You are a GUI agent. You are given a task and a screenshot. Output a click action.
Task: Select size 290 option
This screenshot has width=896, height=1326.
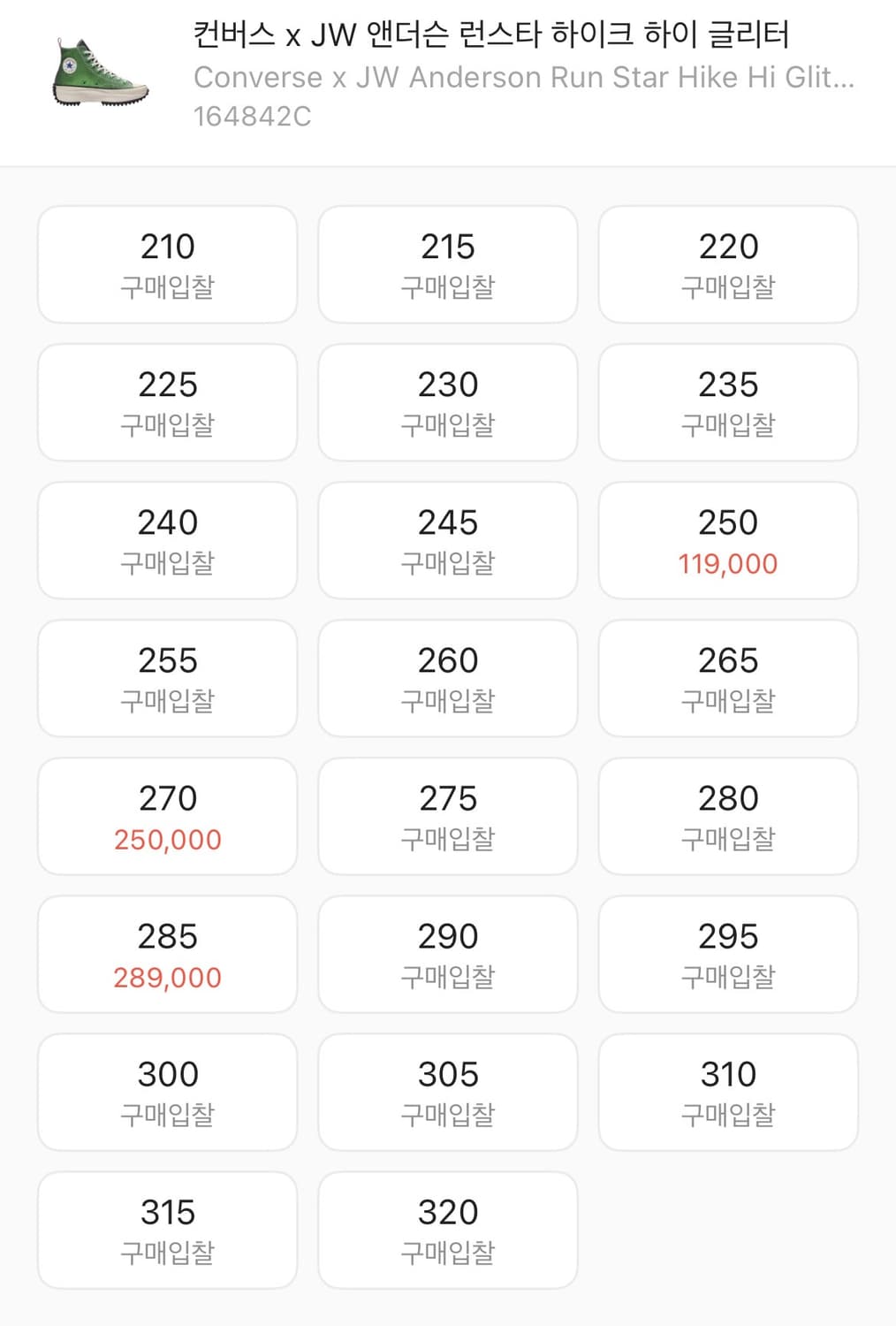coord(447,954)
